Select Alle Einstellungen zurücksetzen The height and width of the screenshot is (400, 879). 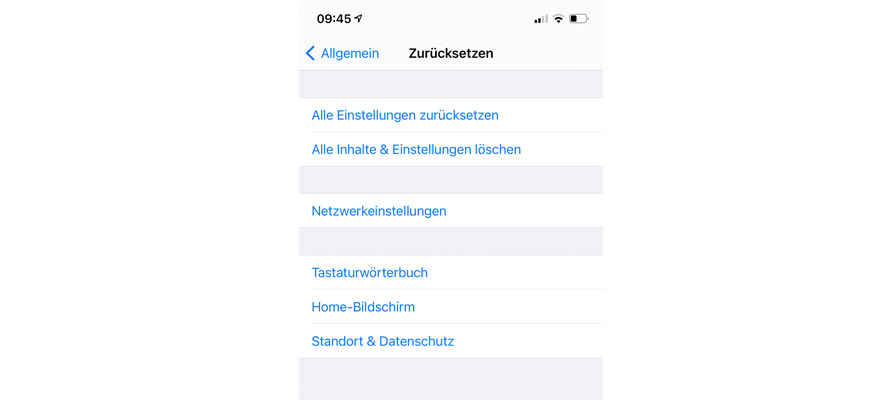point(405,115)
